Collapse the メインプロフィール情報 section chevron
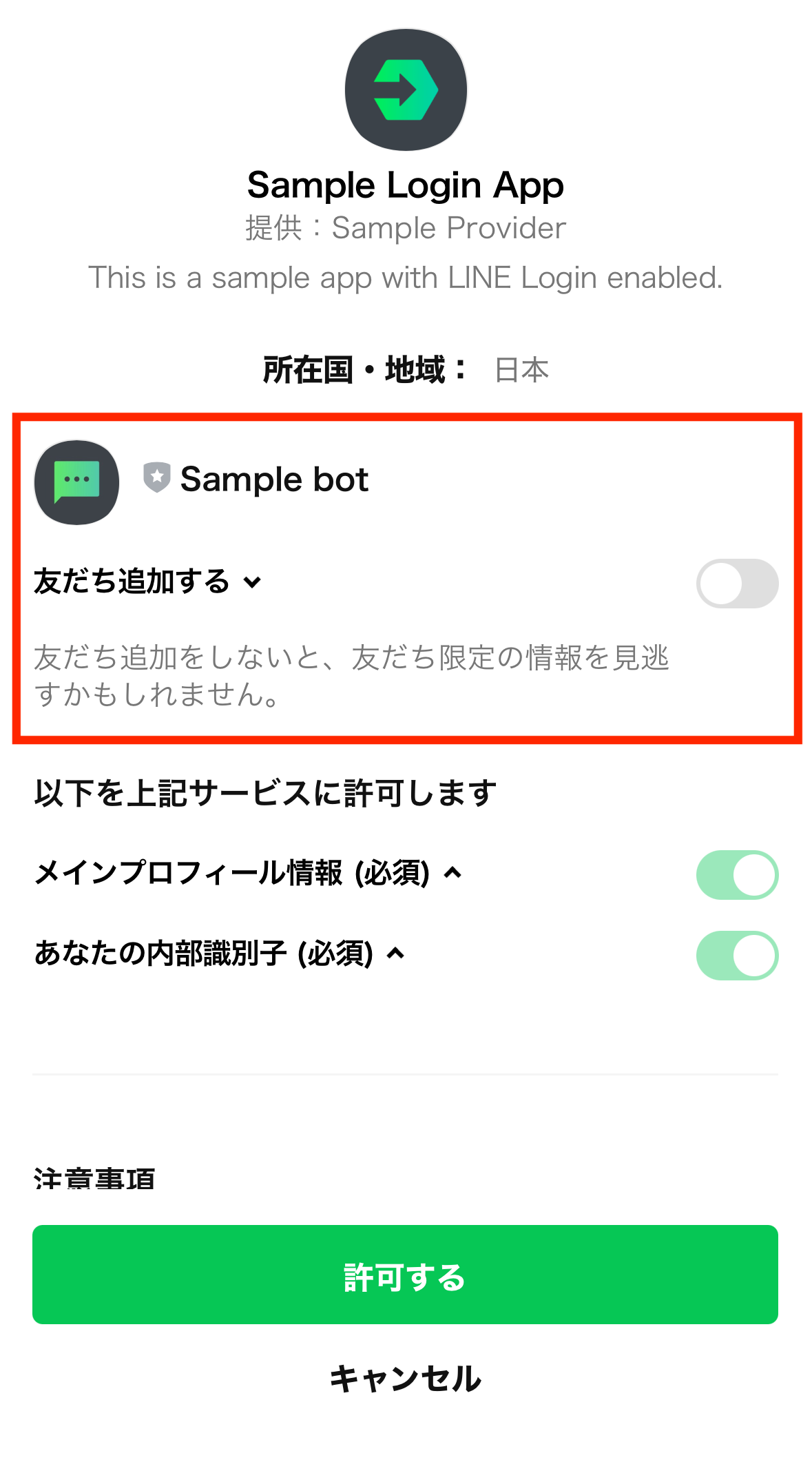Viewport: 812px width, 1462px height. pyautogui.click(x=452, y=874)
